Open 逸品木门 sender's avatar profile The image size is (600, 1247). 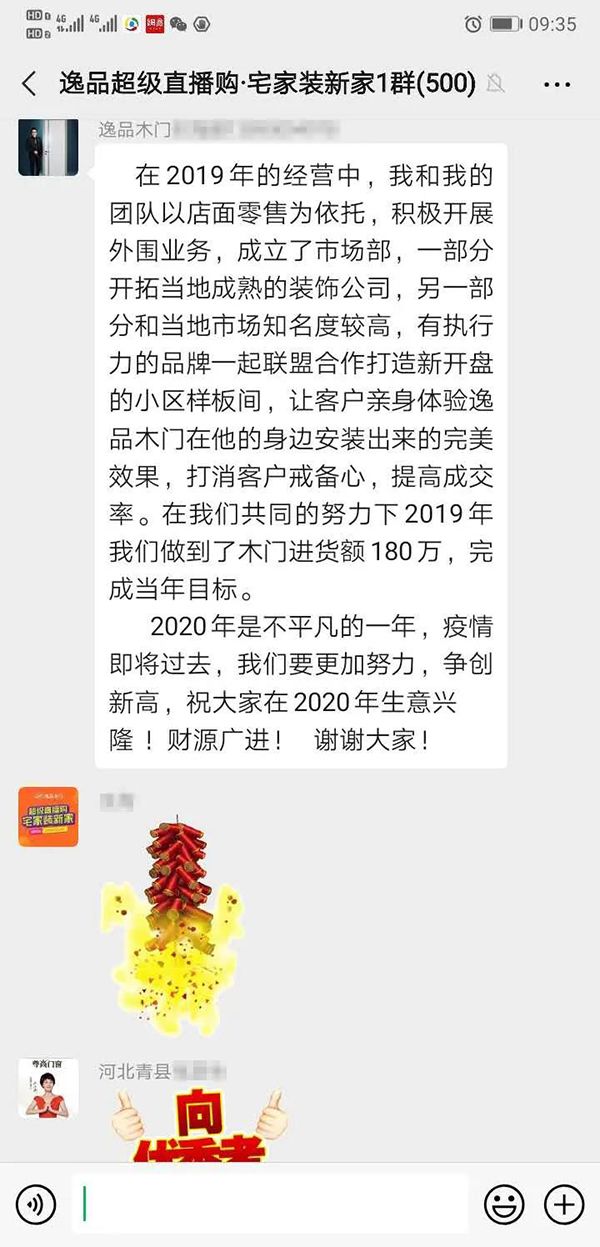tap(48, 147)
